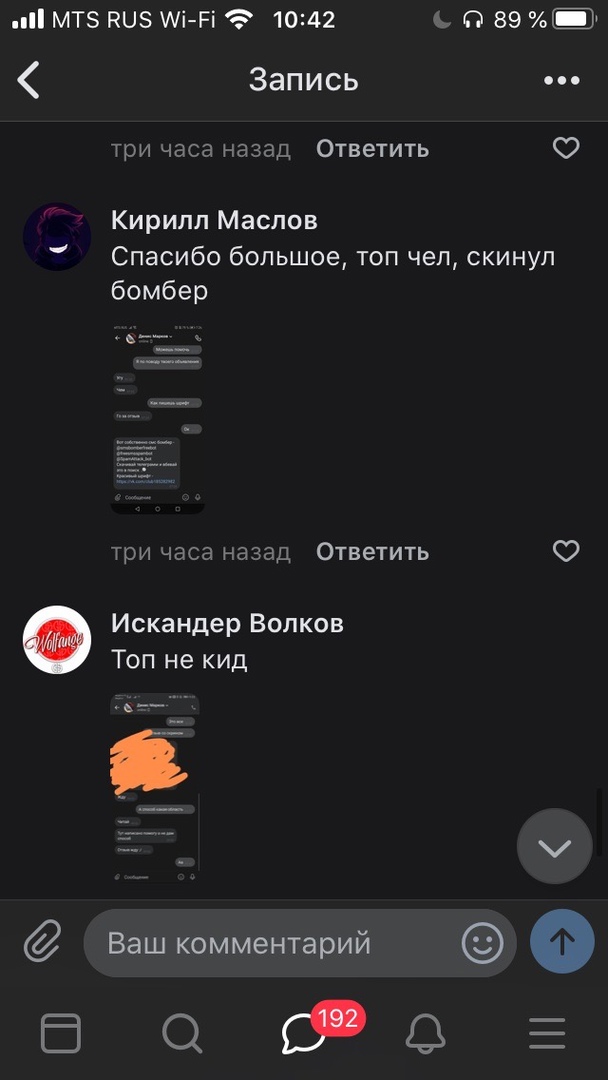Tap the Ваш комментарий input field

coord(270,943)
